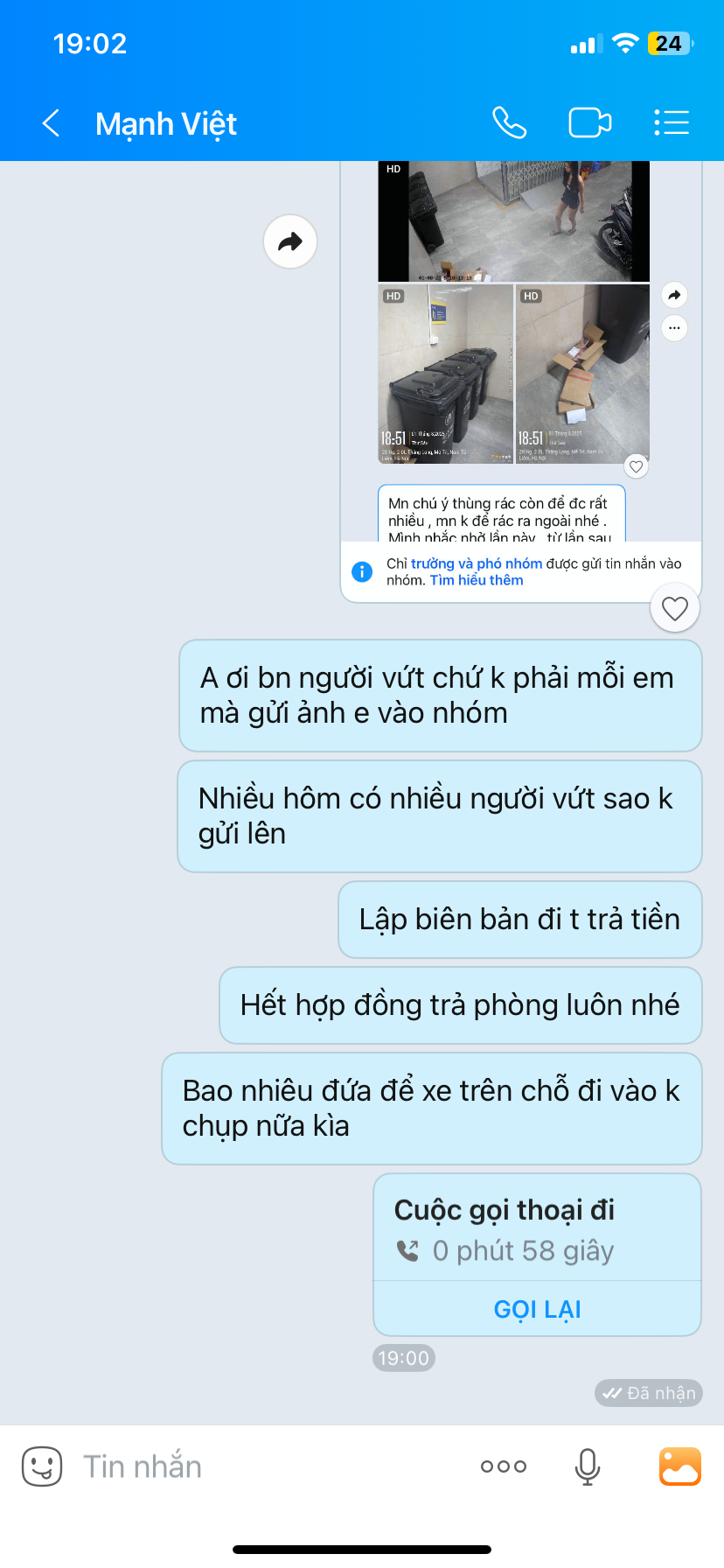React with heart to the forwarded message
The width and height of the screenshot is (724, 1568).
(674, 608)
